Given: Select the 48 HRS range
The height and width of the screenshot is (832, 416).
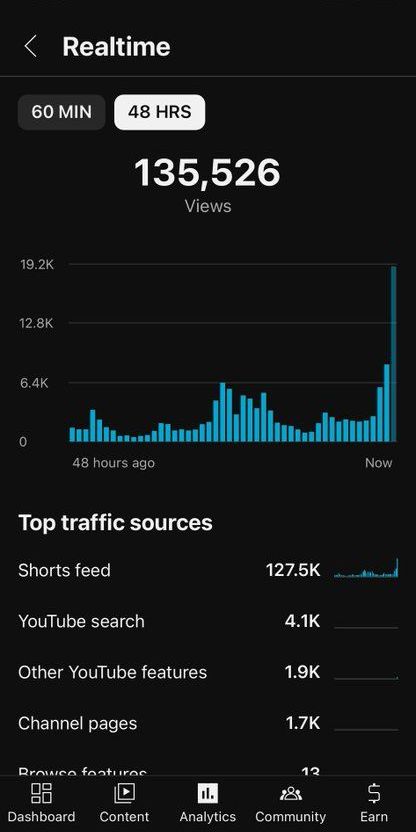Looking at the screenshot, I should pyautogui.click(x=160, y=112).
